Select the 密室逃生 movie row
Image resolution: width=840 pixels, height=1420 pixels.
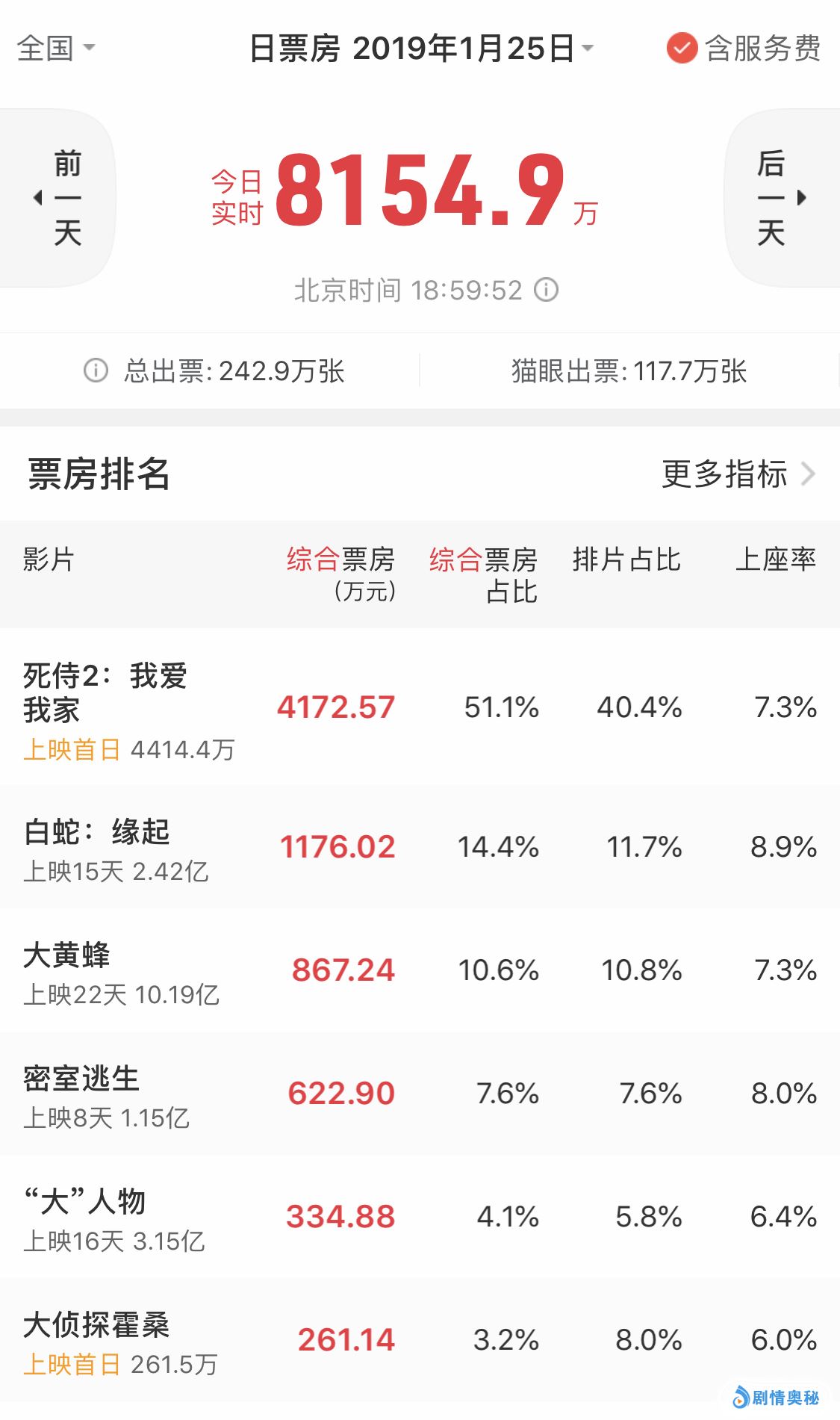pyautogui.click(x=420, y=1094)
